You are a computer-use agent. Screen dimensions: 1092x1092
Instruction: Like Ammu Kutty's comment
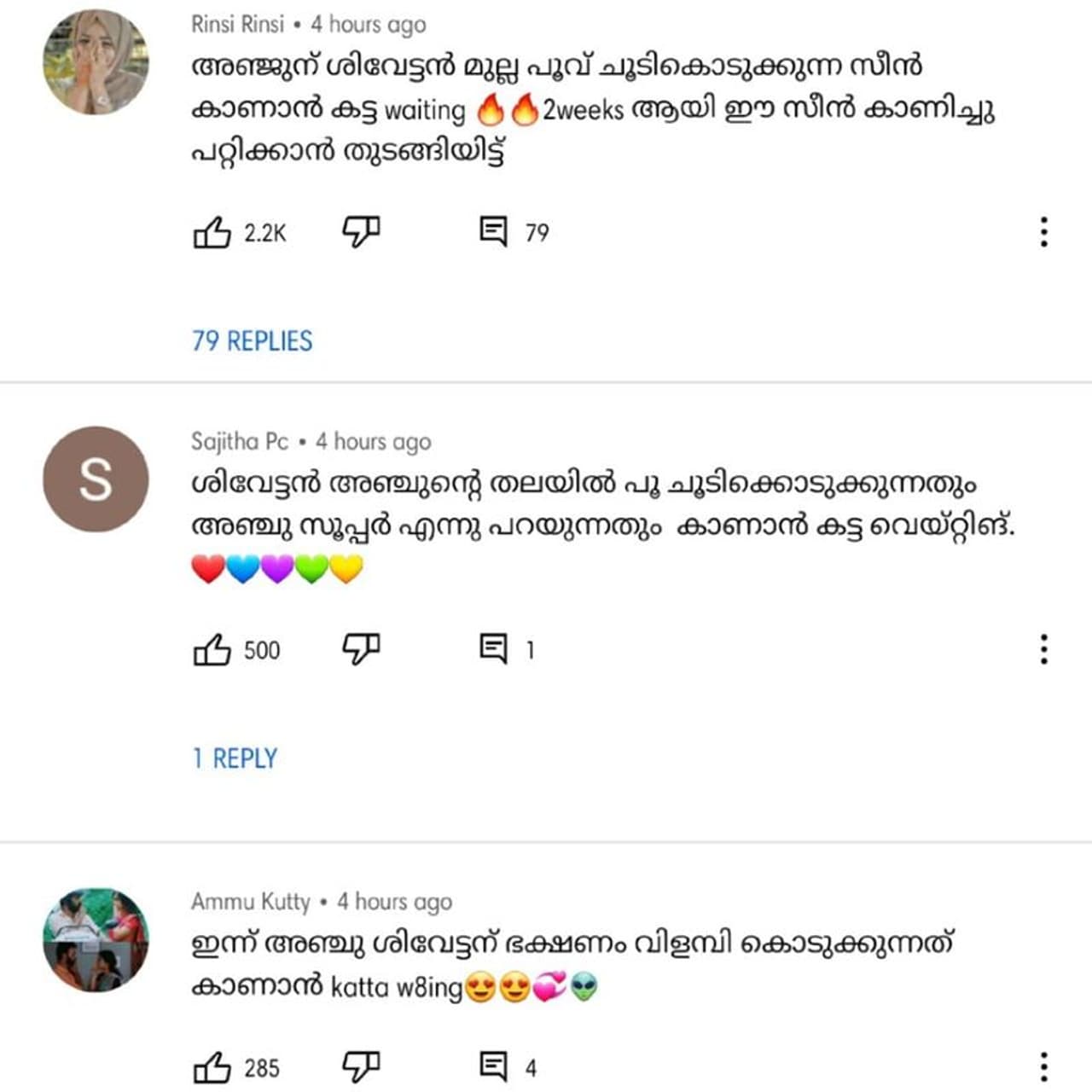pyautogui.click(x=212, y=1067)
